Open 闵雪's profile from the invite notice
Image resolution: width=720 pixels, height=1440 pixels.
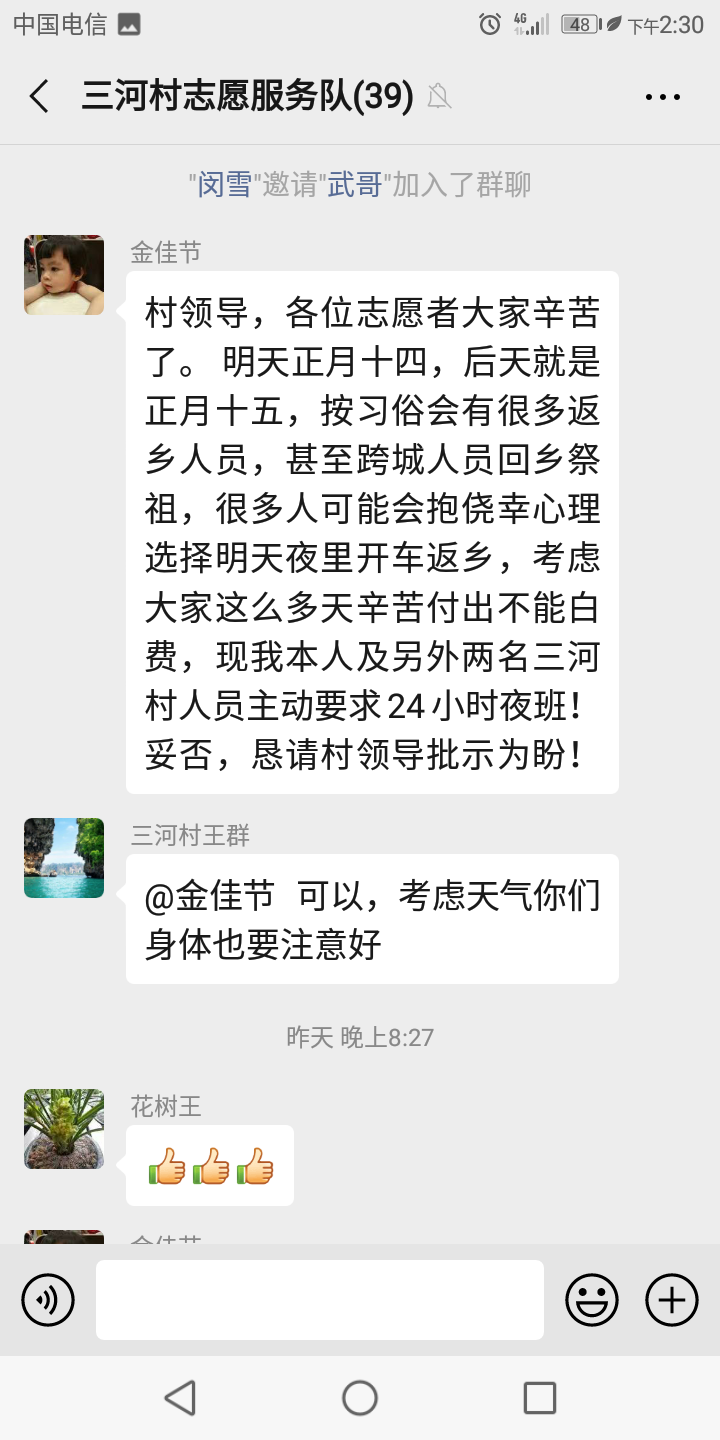(224, 185)
